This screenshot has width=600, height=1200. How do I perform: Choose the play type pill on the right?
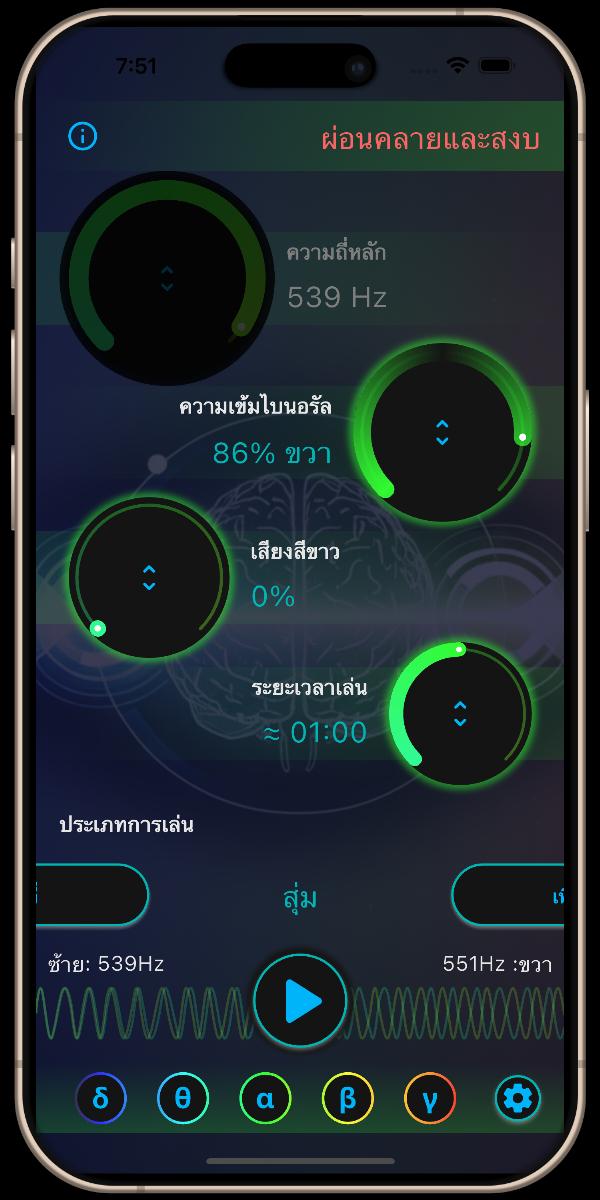(508, 894)
